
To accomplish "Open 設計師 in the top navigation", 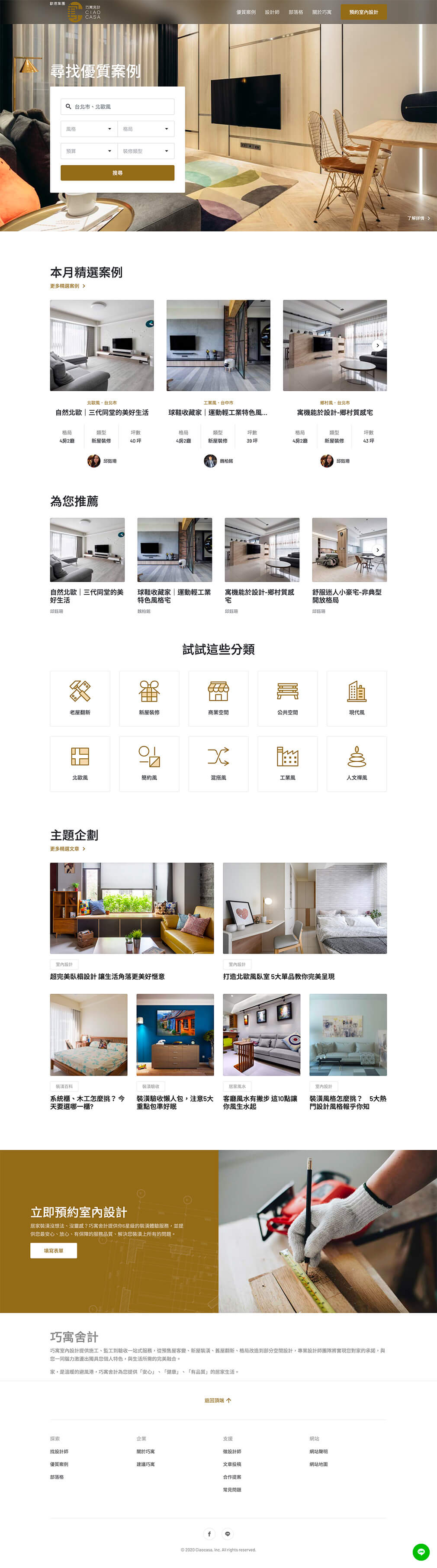I will pos(272,12).
